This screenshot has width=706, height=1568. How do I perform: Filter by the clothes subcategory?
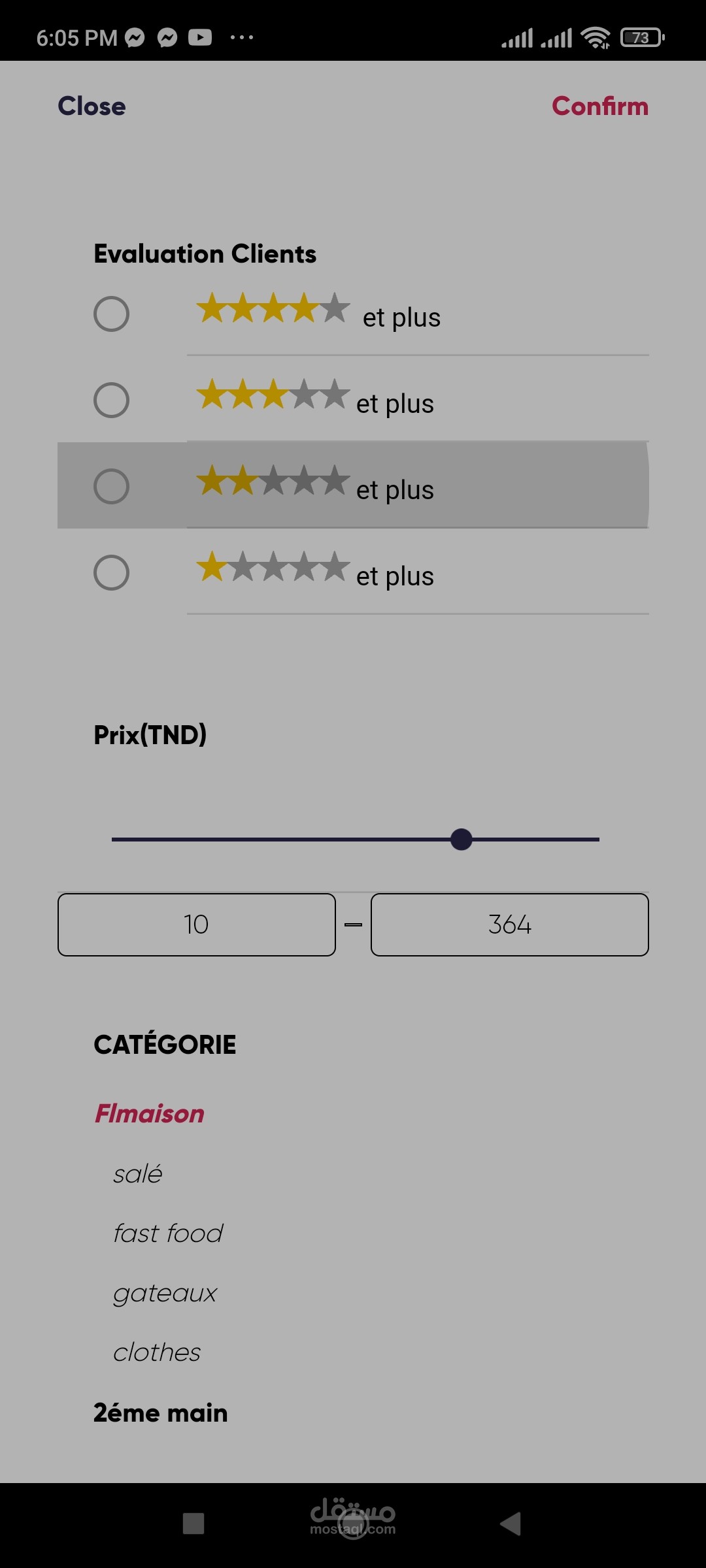pos(157,1352)
